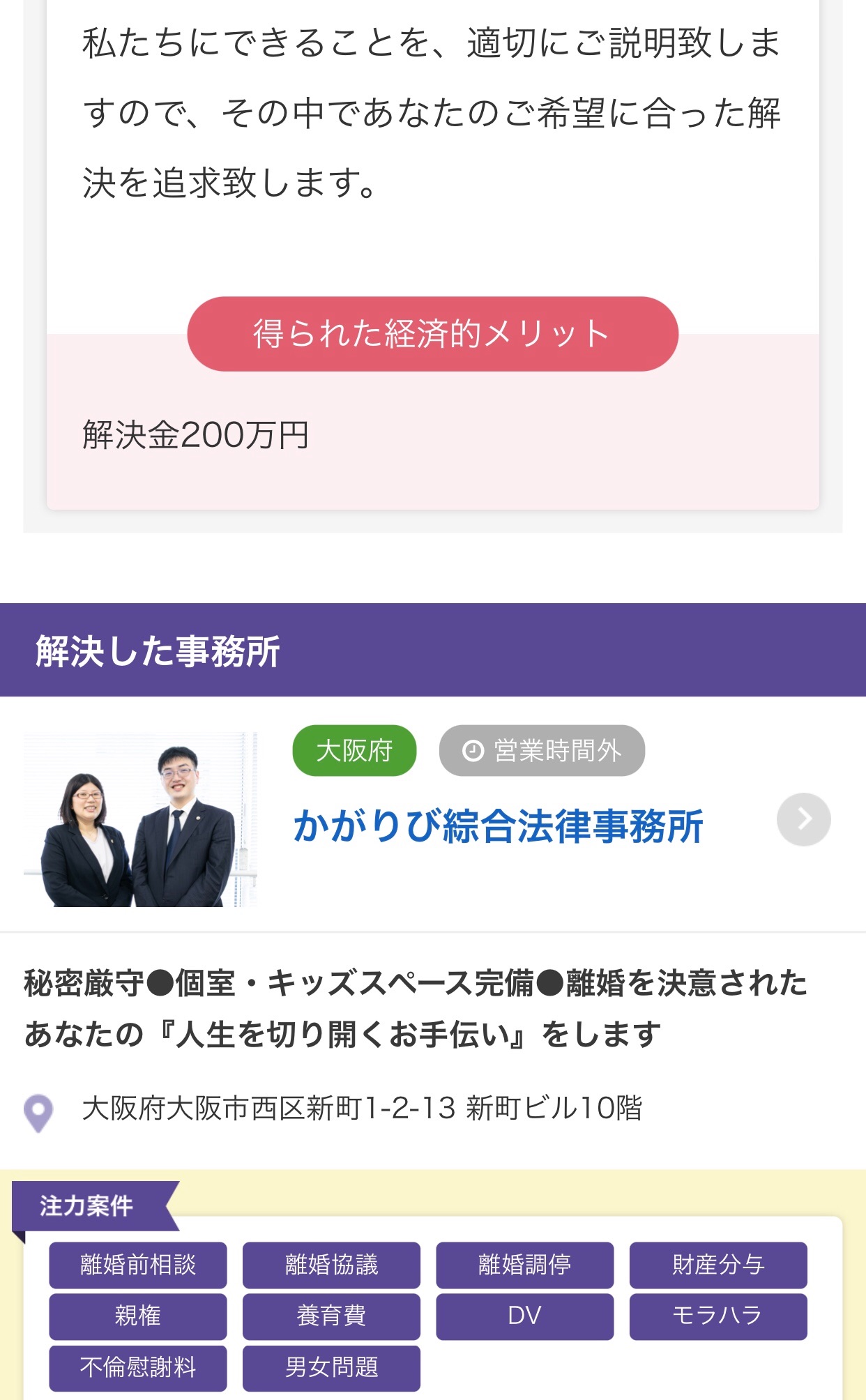Viewport: 866px width, 1400px height.
Task: Select the 離婚調停 tag
Action: point(524,1265)
